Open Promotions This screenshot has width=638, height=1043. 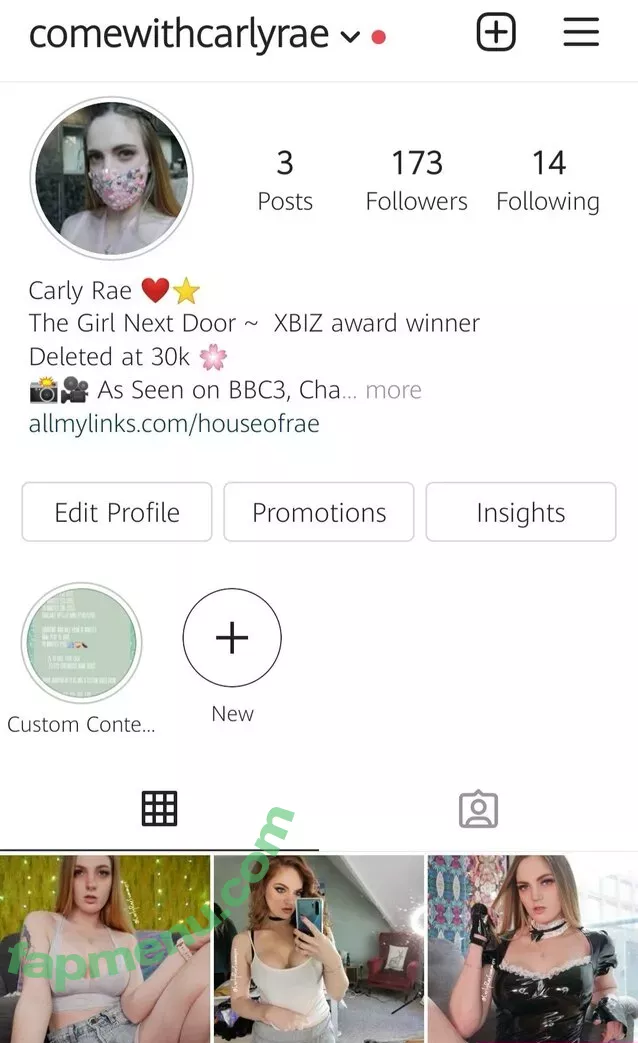click(319, 512)
